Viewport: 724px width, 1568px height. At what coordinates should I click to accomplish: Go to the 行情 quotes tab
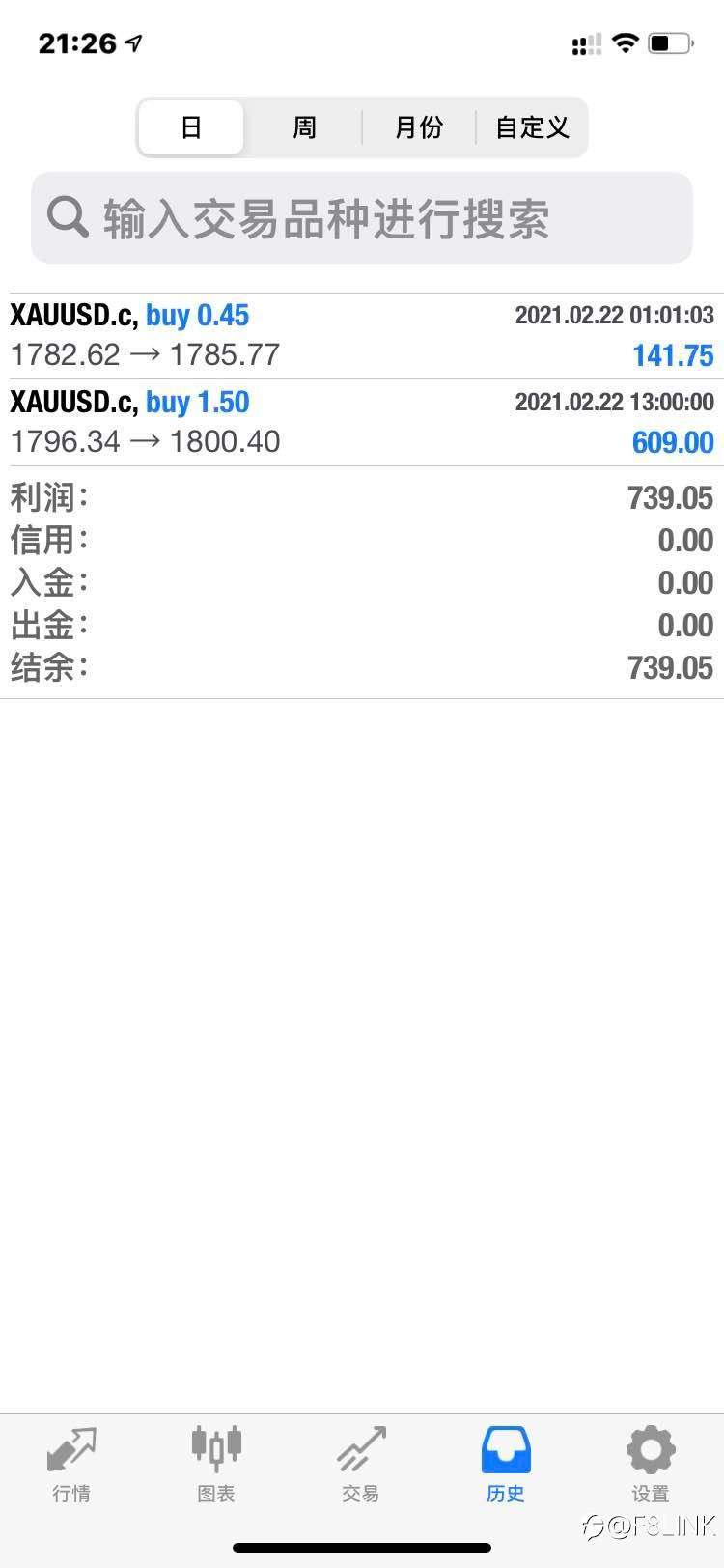[71, 1465]
